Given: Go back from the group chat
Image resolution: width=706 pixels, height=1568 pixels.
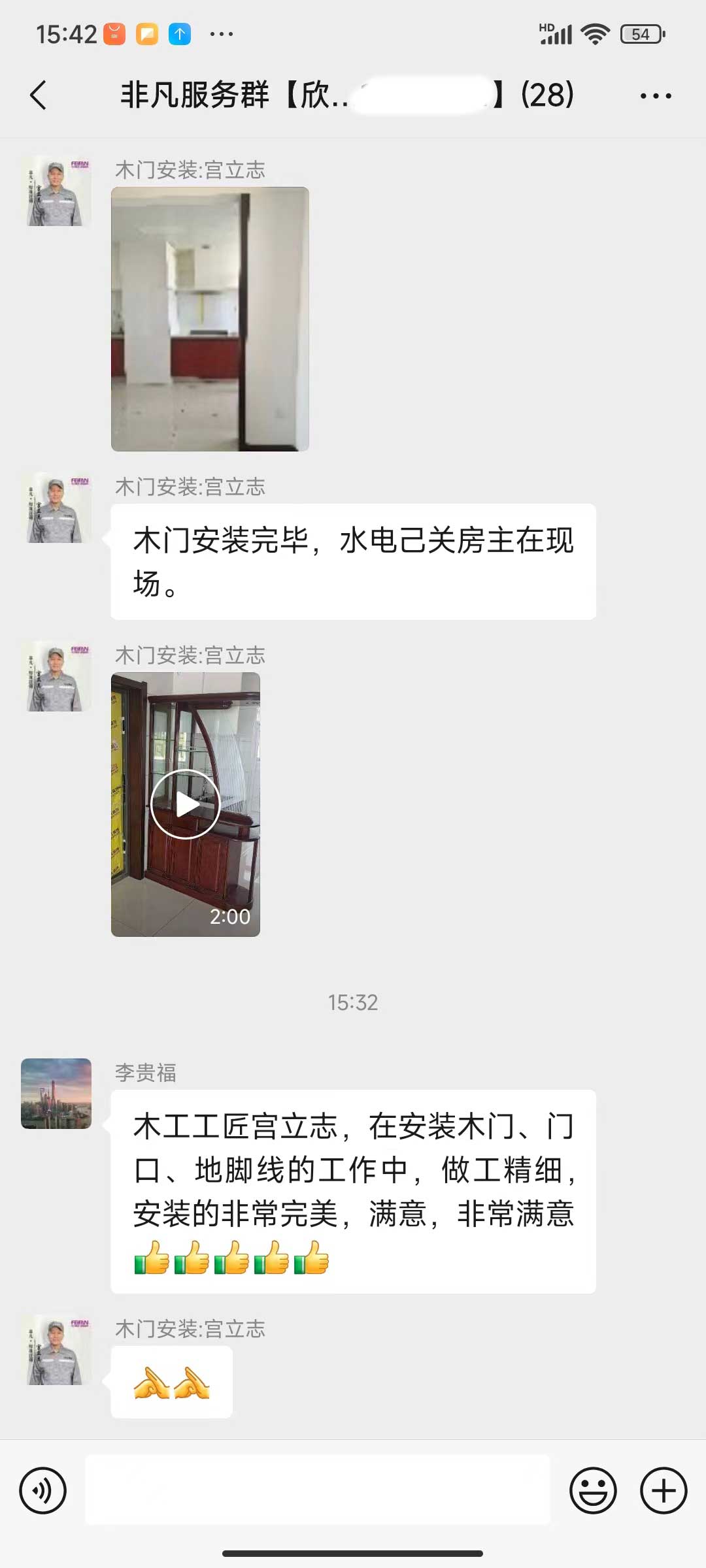Looking at the screenshot, I should 39,95.
